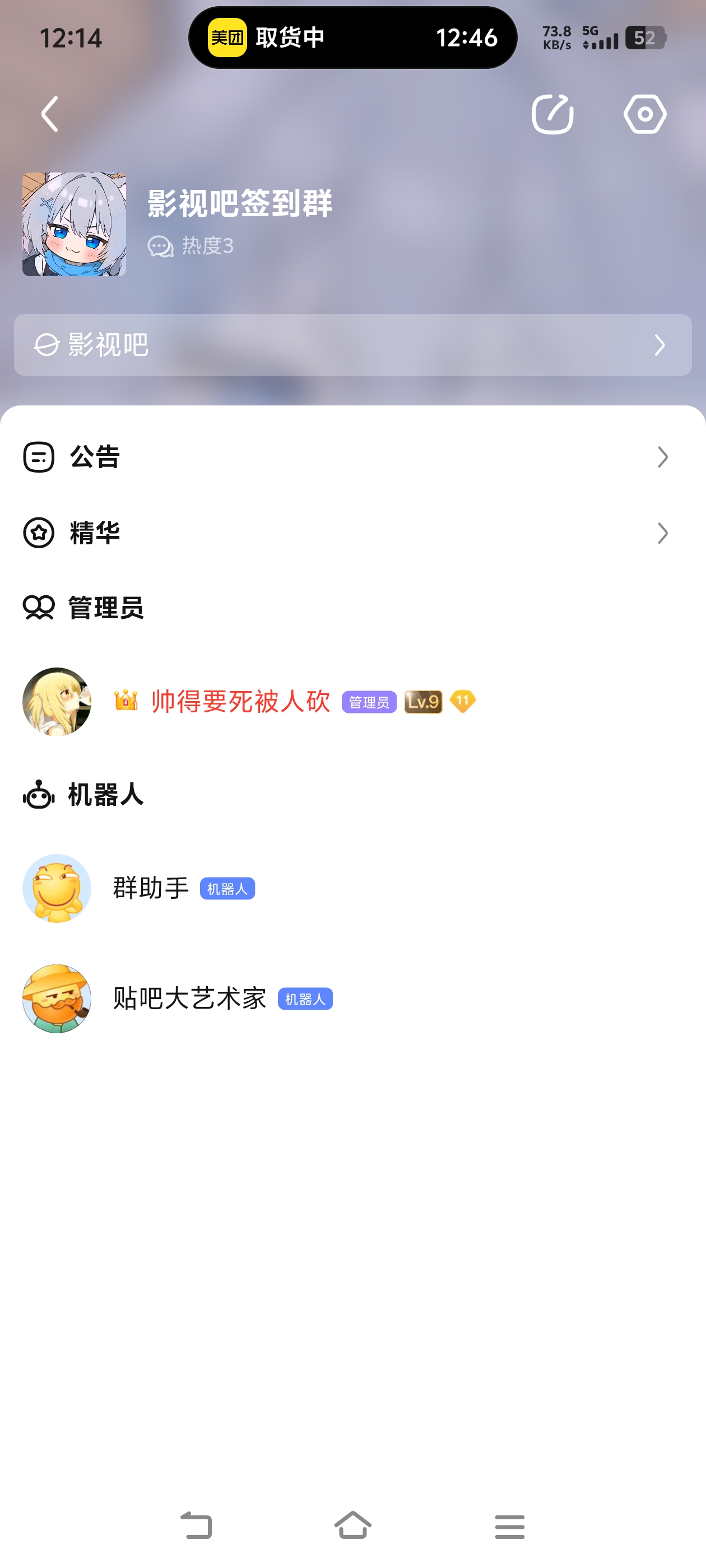
Task: Open the 影视吧 forum link
Action: click(x=352, y=345)
